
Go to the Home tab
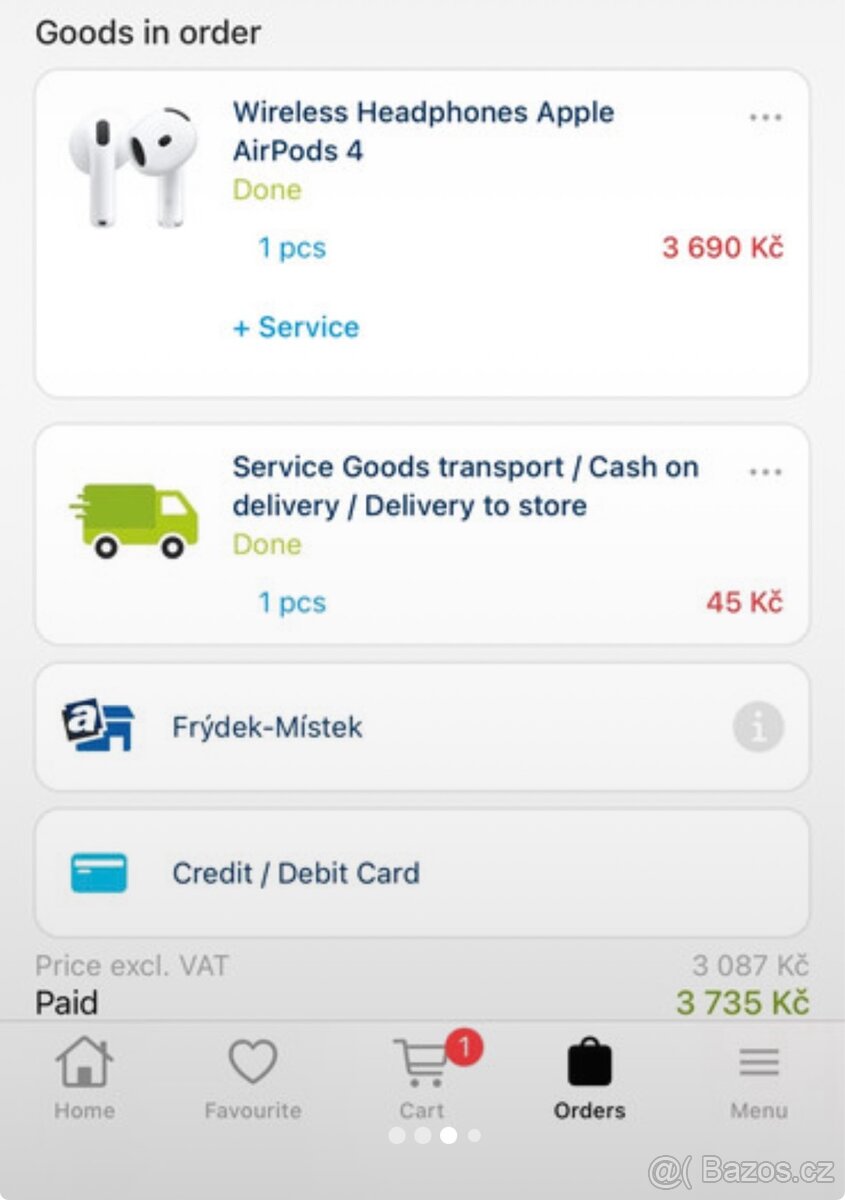tap(84, 1078)
